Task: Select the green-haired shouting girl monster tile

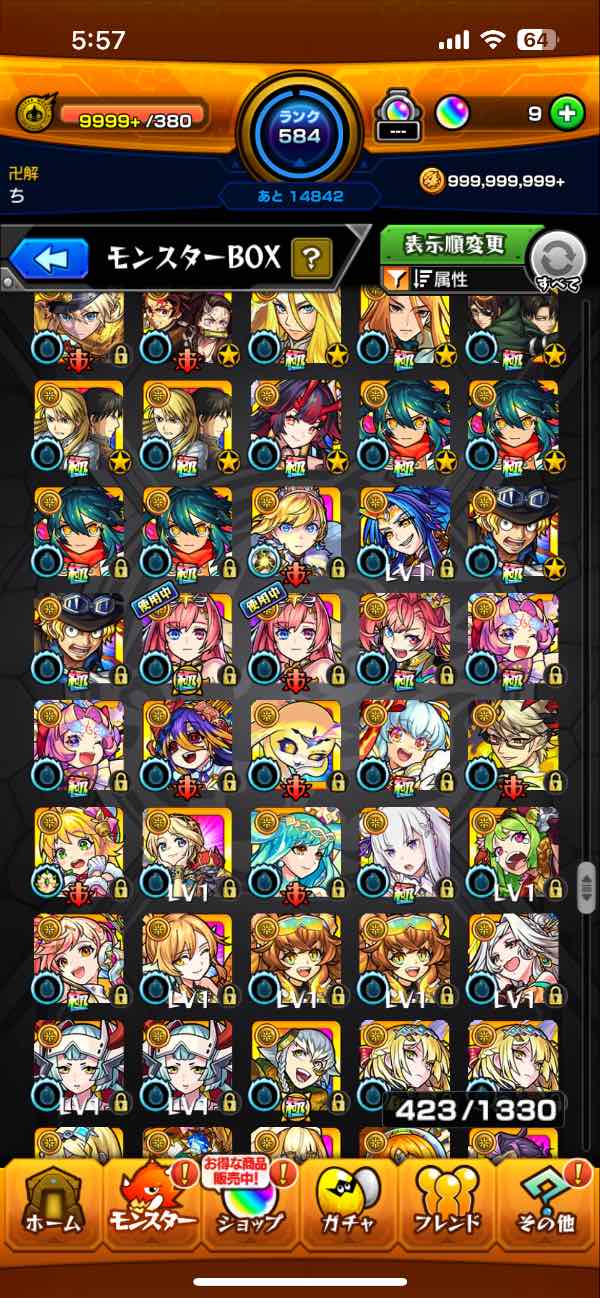Action: coord(514,851)
